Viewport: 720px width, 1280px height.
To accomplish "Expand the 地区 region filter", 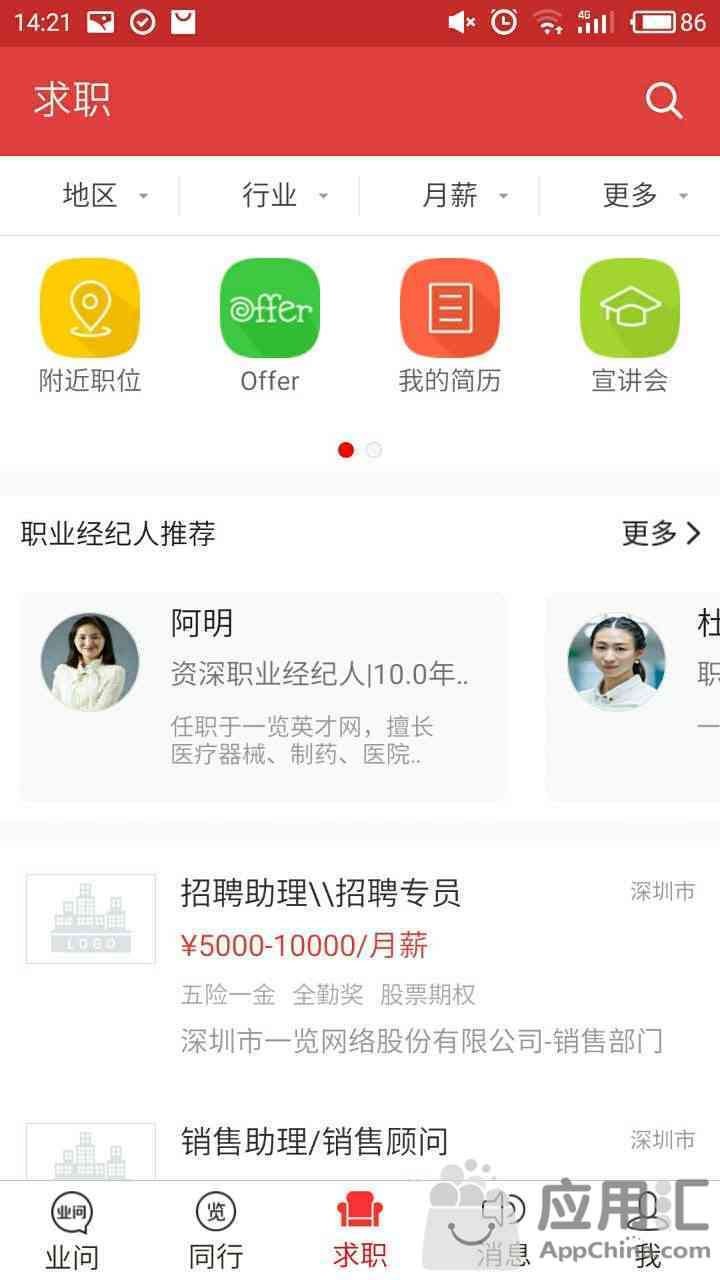I will pyautogui.click(x=104, y=196).
